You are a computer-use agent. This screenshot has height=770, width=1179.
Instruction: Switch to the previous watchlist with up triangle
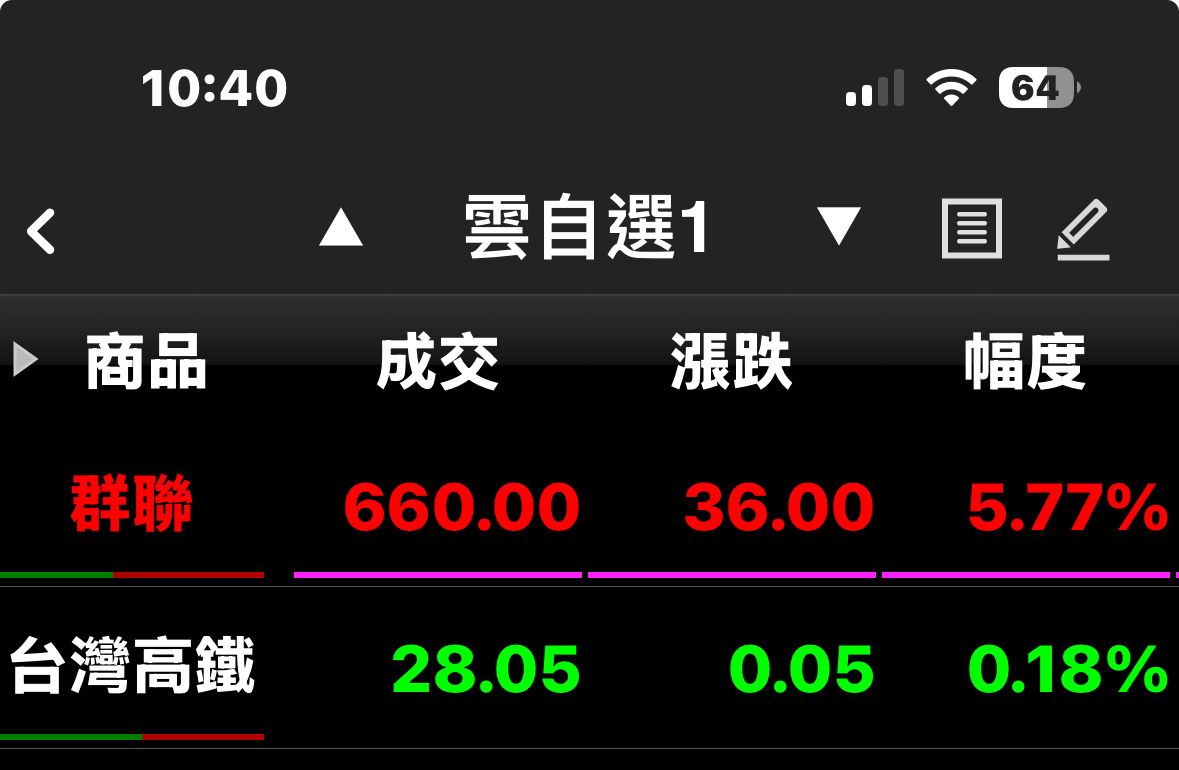click(340, 229)
